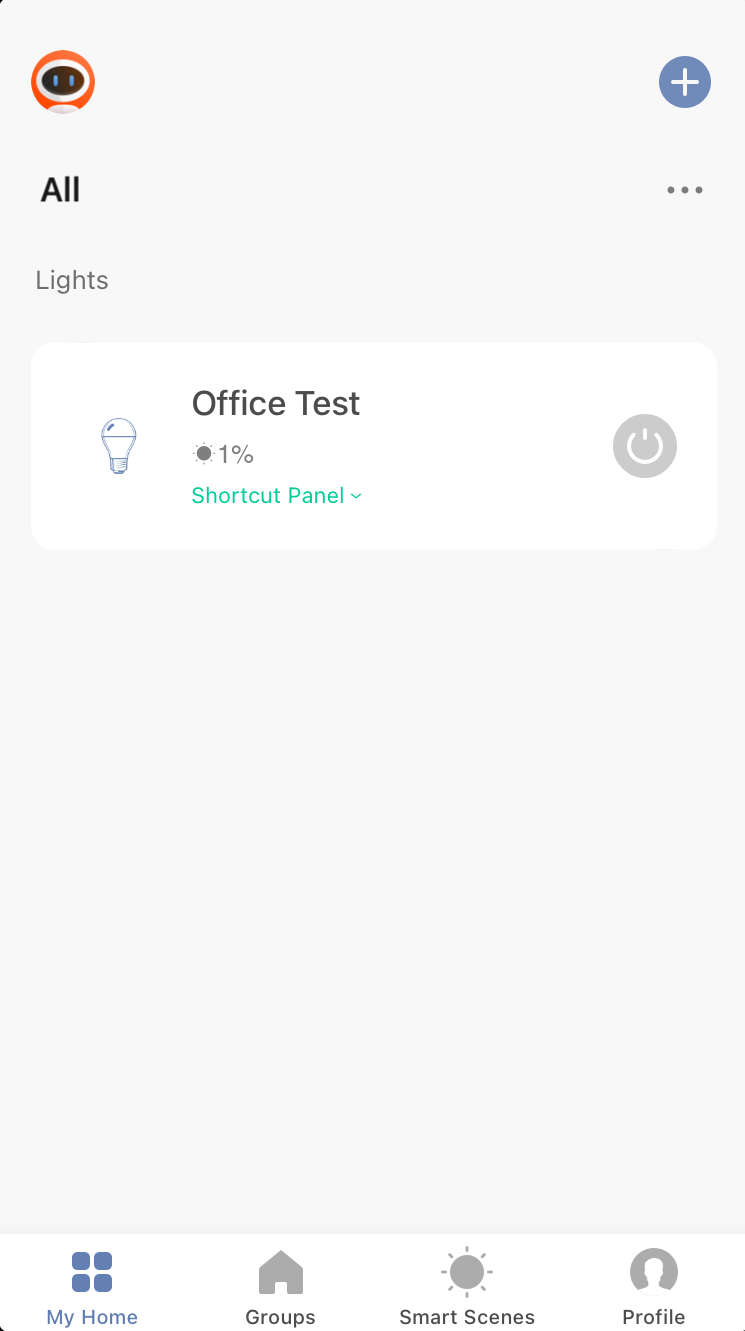Expand the Shortcut Panel dropdown

(276, 496)
